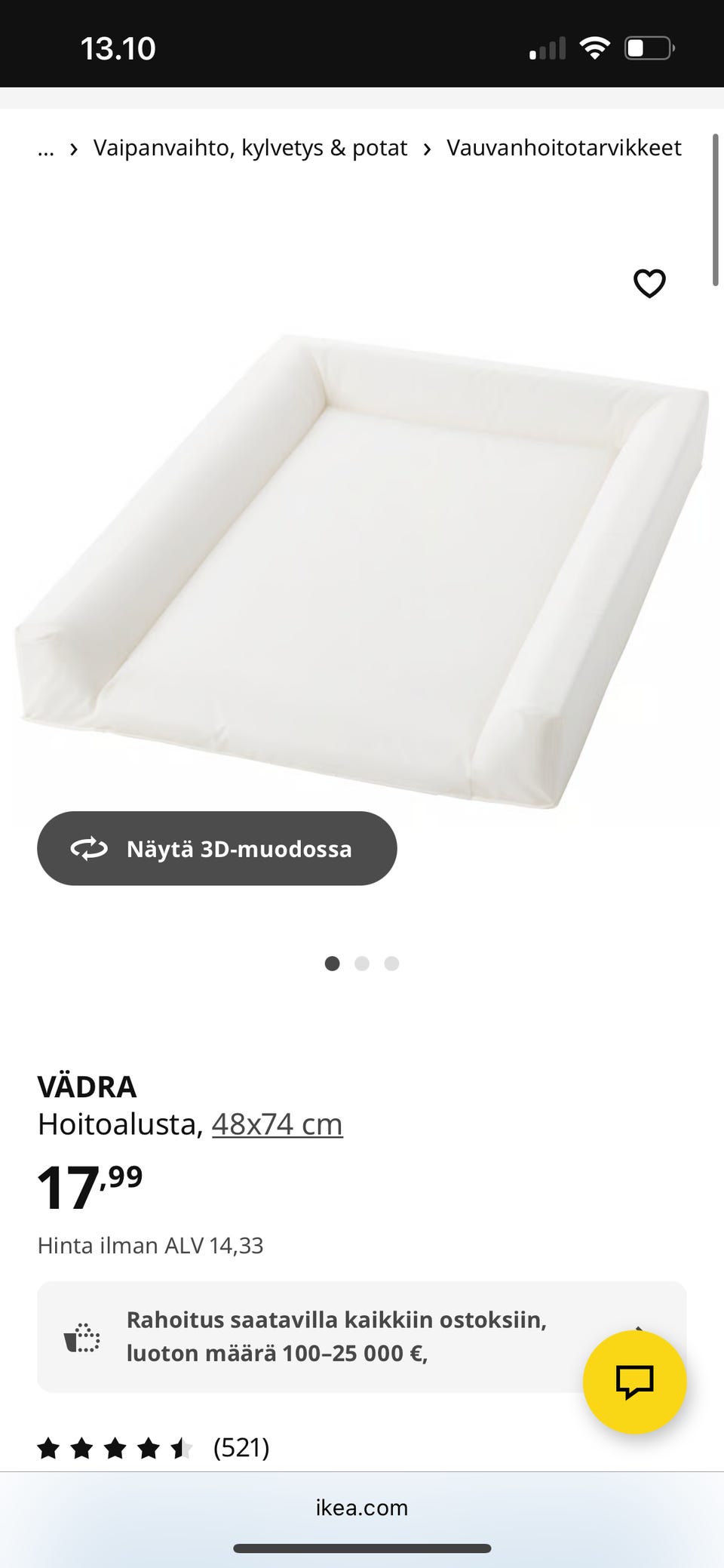The image size is (724, 1568).
Task: Jump to the third product image dot
Action: click(x=391, y=964)
